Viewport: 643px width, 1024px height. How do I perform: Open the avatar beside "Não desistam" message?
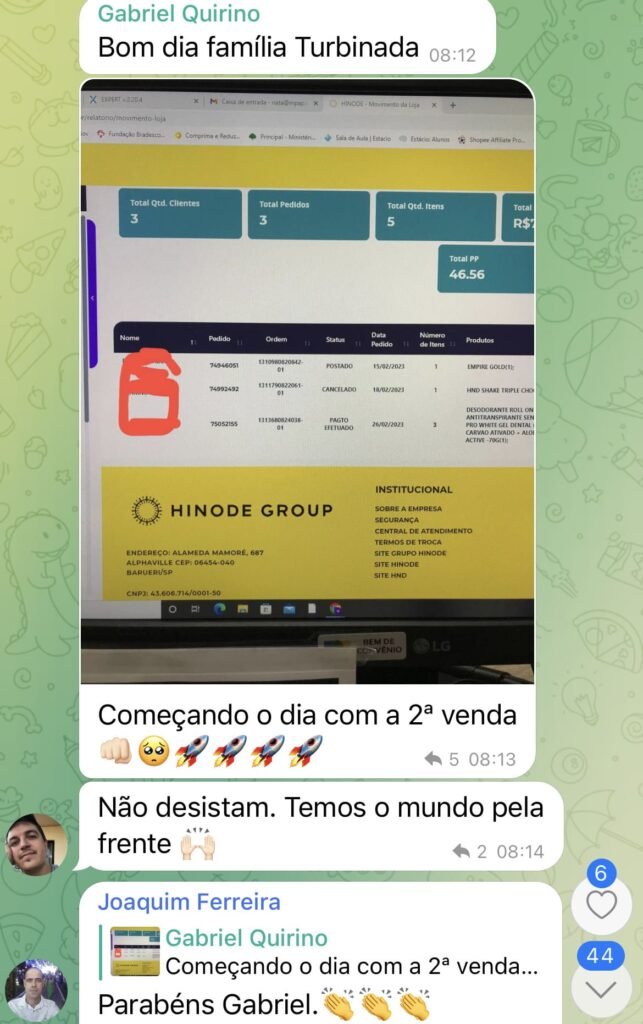pos(36,844)
